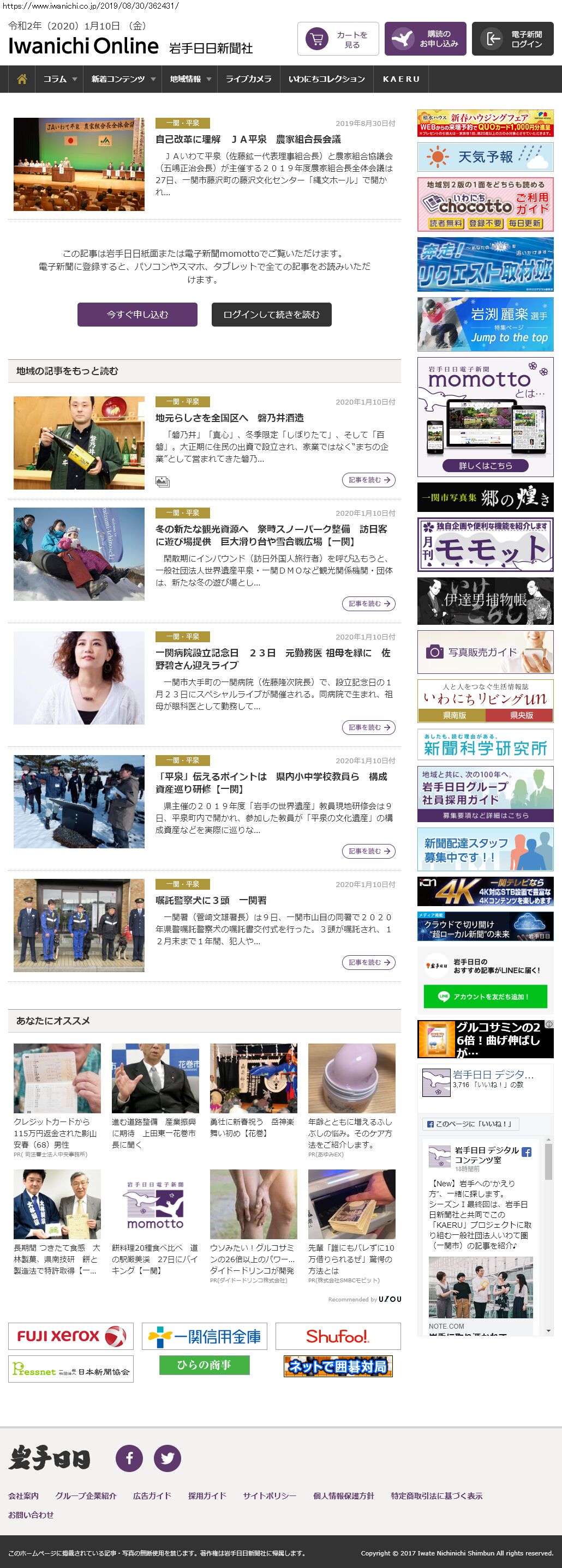Visit the Facebook page from footer icon
Image resolution: width=562 pixels, height=1568 pixels.
(x=129, y=1458)
